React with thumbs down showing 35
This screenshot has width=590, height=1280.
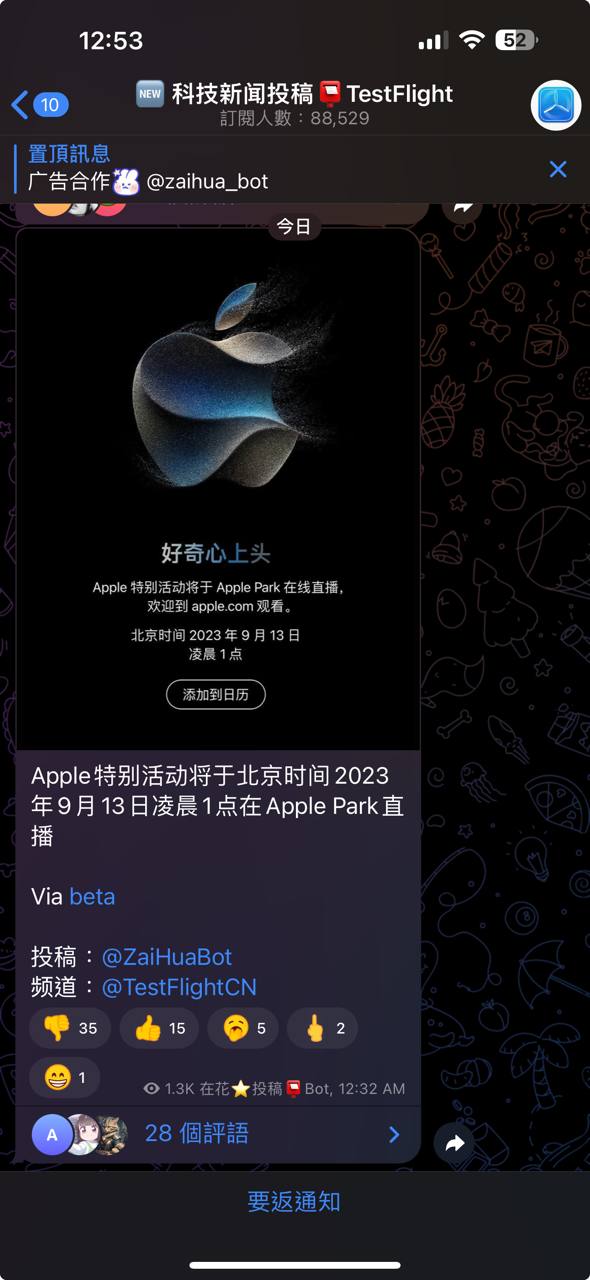pos(70,1028)
